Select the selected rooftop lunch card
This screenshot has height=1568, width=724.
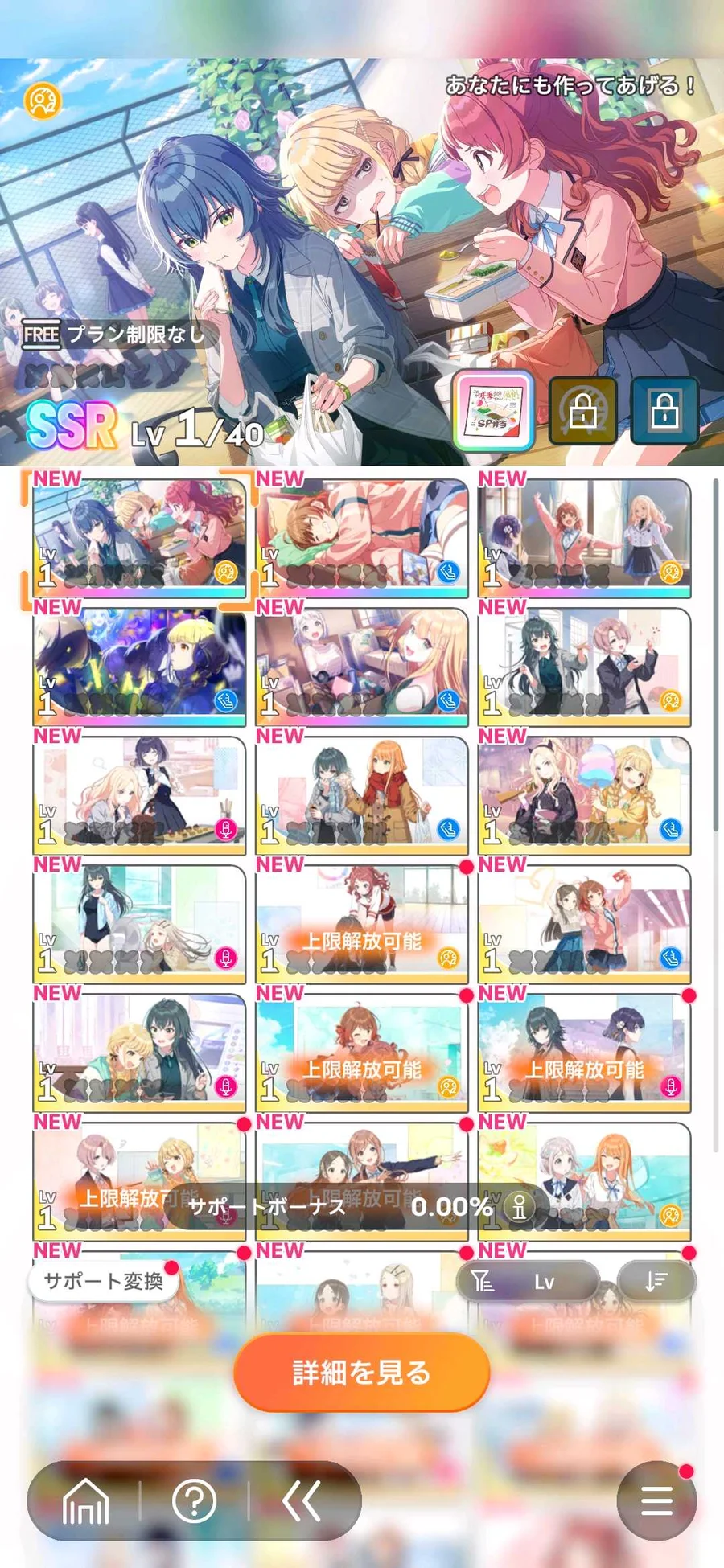tap(139, 539)
